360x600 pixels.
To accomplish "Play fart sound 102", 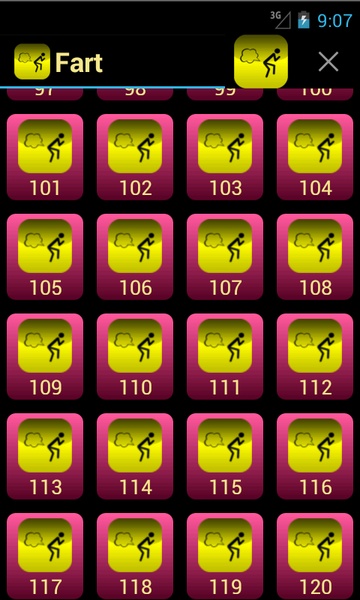I will 135,157.
